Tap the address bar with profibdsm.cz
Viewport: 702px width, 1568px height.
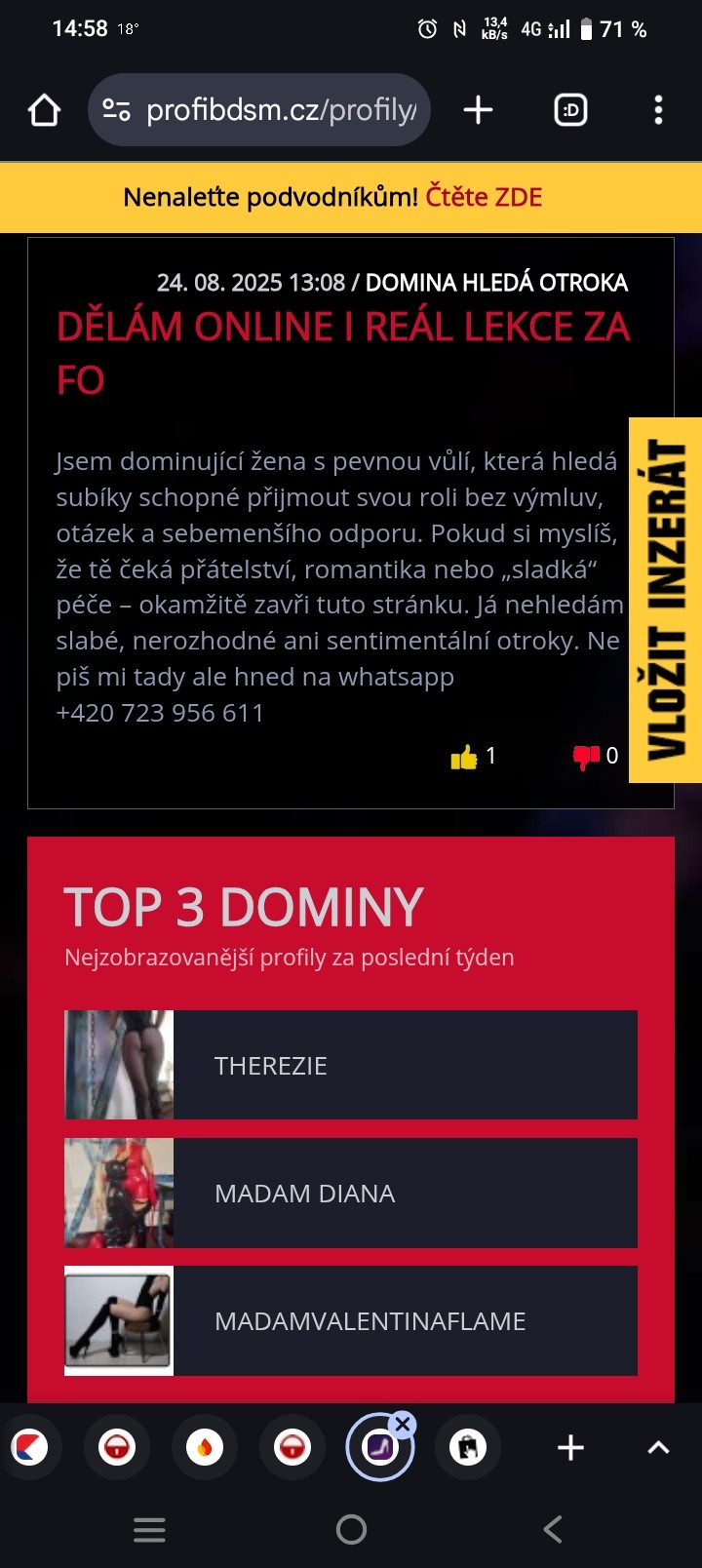(259, 110)
